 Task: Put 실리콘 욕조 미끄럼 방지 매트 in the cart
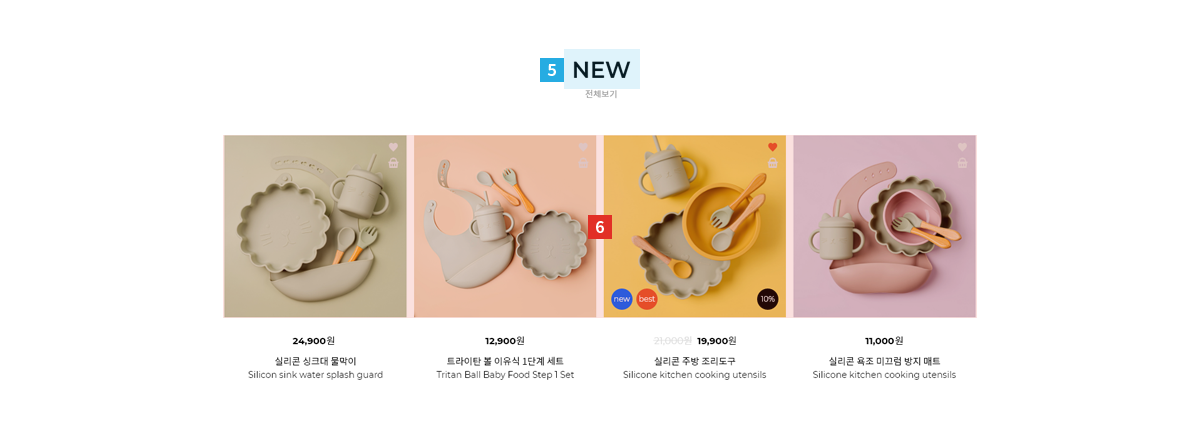pyautogui.click(x=962, y=162)
